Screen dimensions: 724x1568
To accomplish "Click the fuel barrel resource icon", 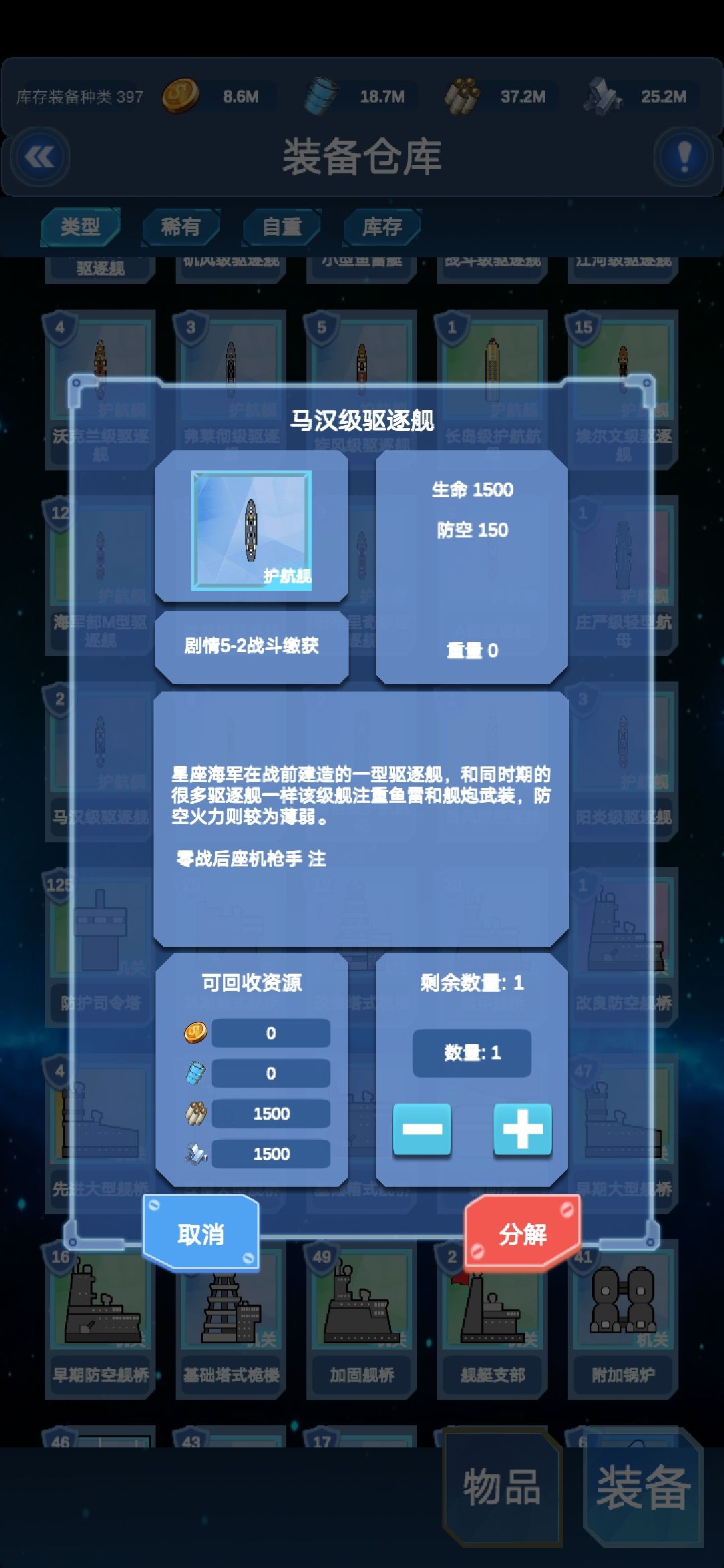I will pyautogui.click(x=325, y=95).
